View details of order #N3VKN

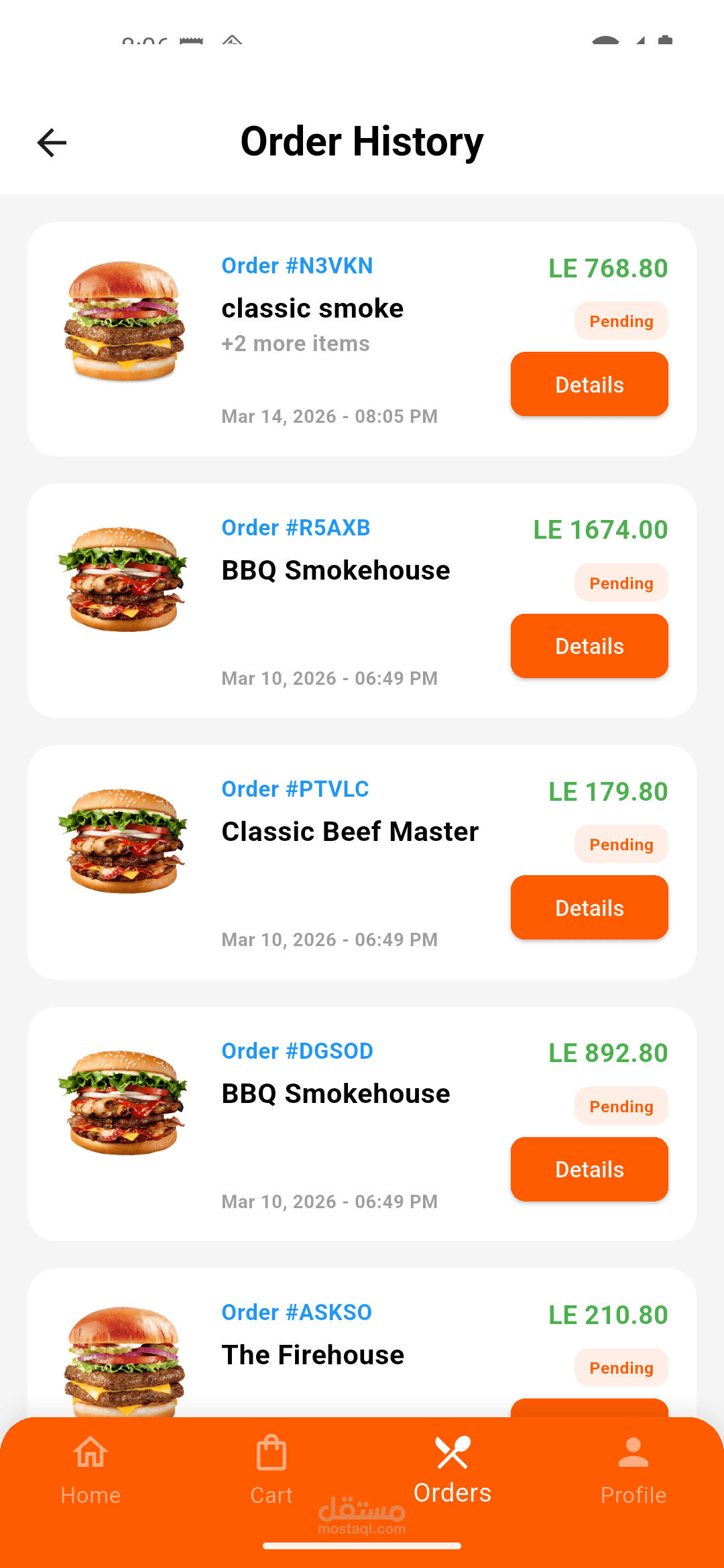589,385
